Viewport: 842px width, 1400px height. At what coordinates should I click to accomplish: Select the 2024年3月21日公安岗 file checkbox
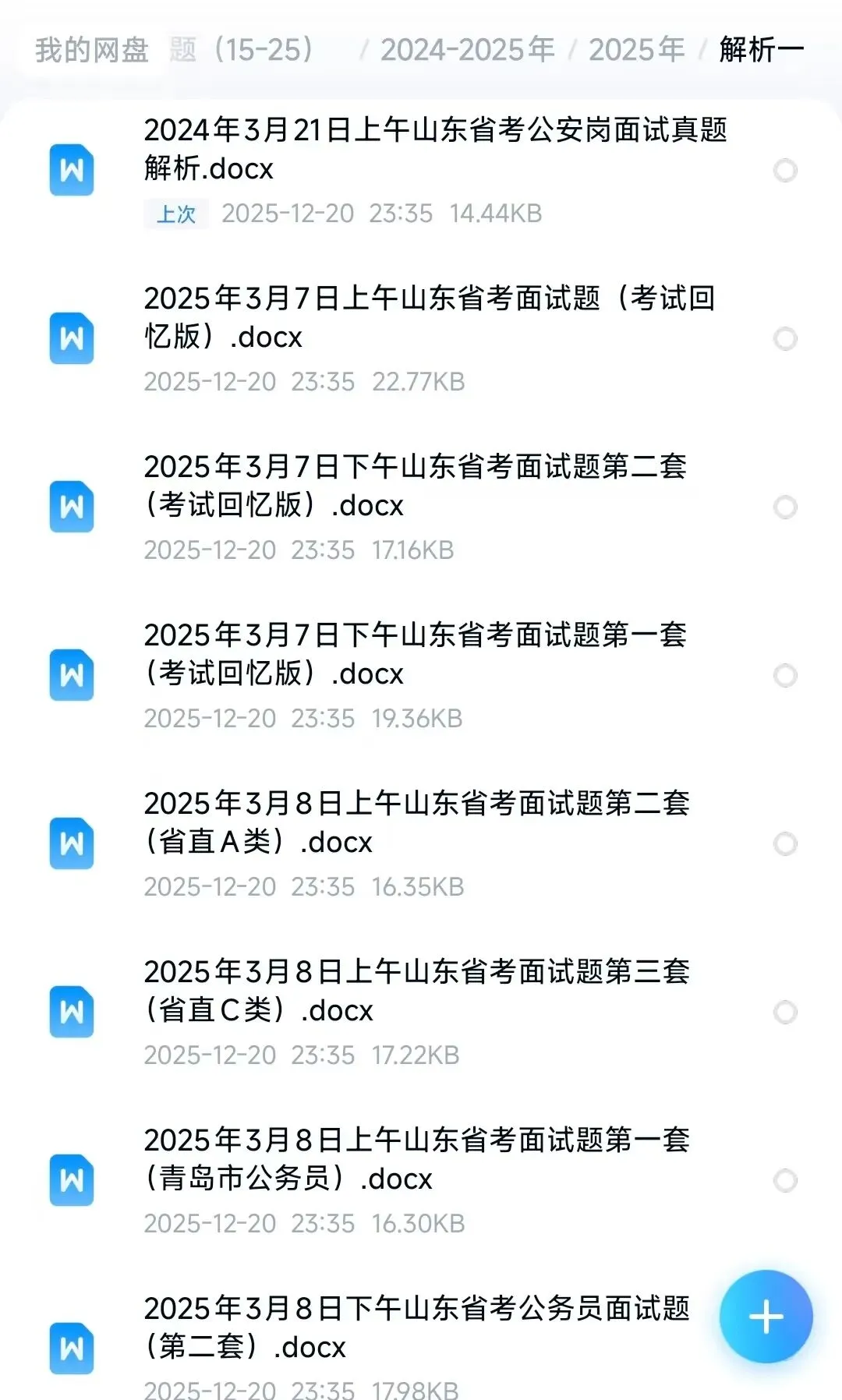point(785,170)
